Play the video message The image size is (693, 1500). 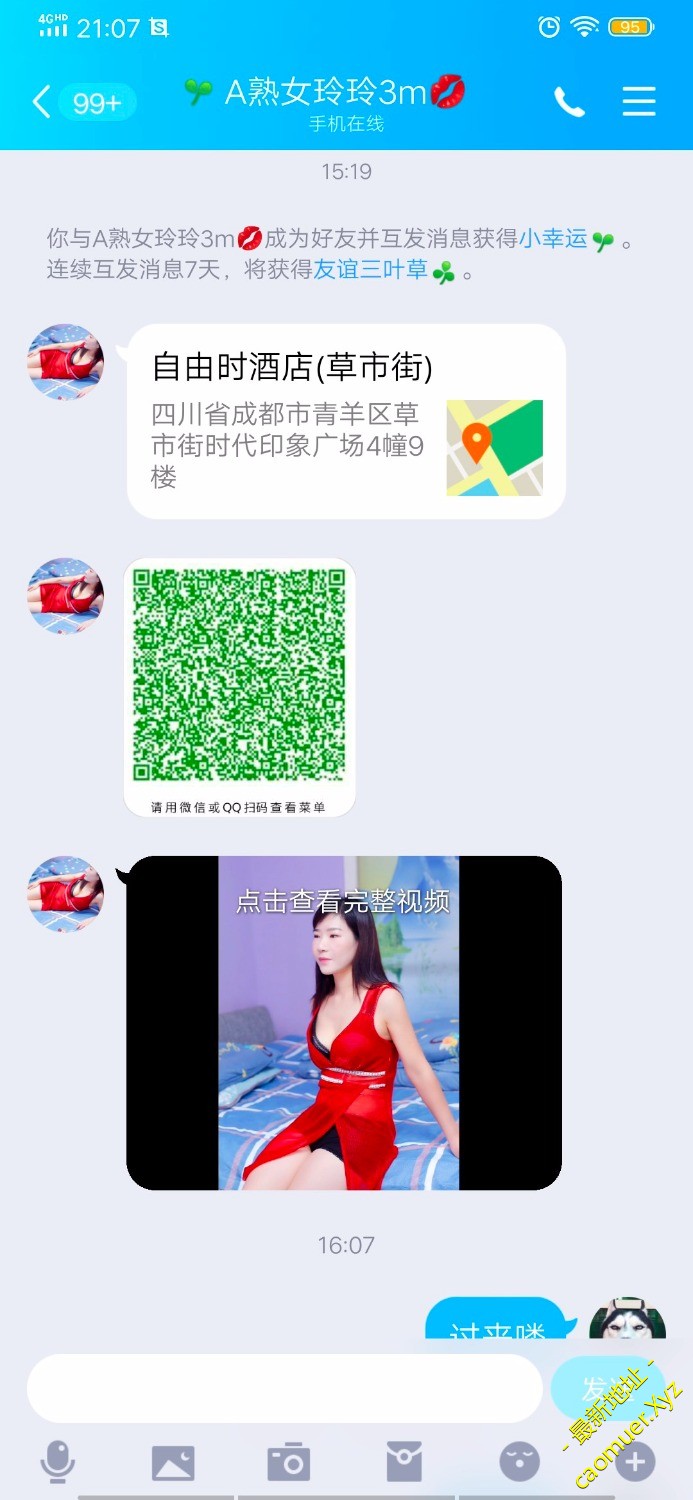343,1022
